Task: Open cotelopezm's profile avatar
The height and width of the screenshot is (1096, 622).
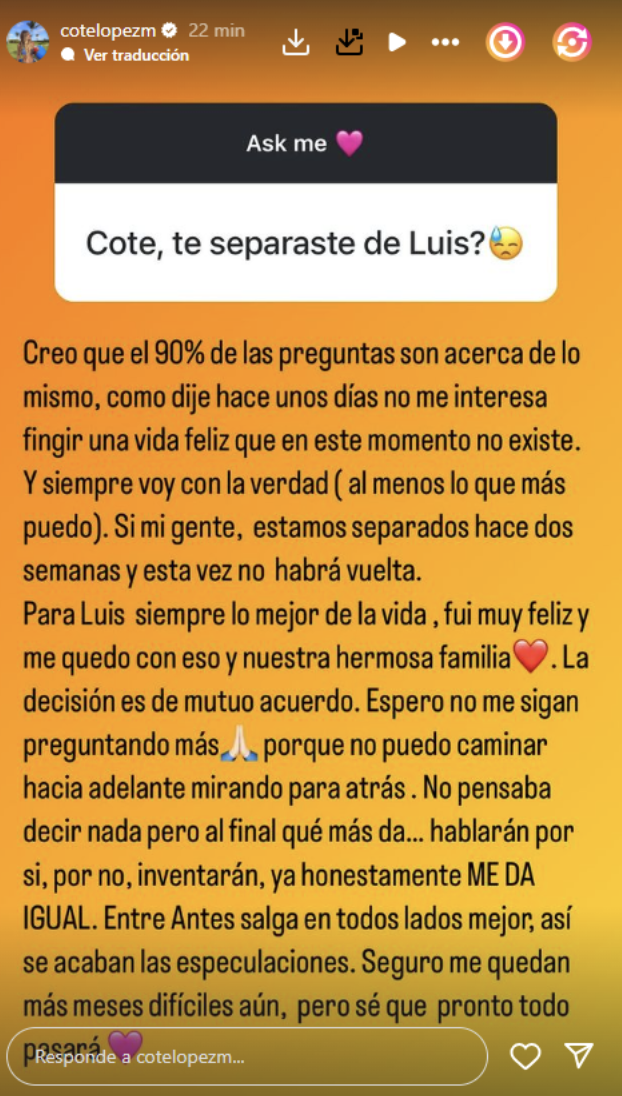Action: pos(26,41)
